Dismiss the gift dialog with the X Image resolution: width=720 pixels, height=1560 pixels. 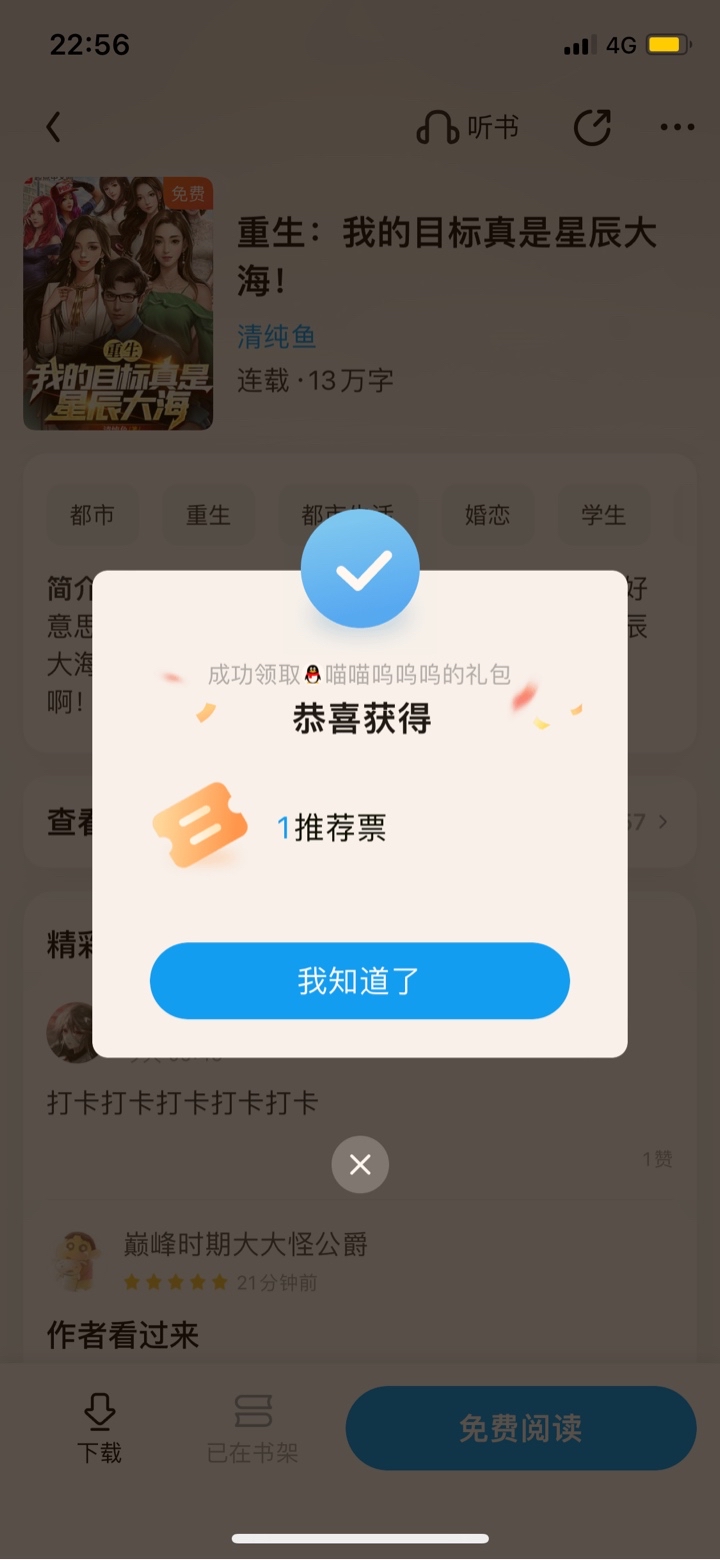(x=360, y=1165)
